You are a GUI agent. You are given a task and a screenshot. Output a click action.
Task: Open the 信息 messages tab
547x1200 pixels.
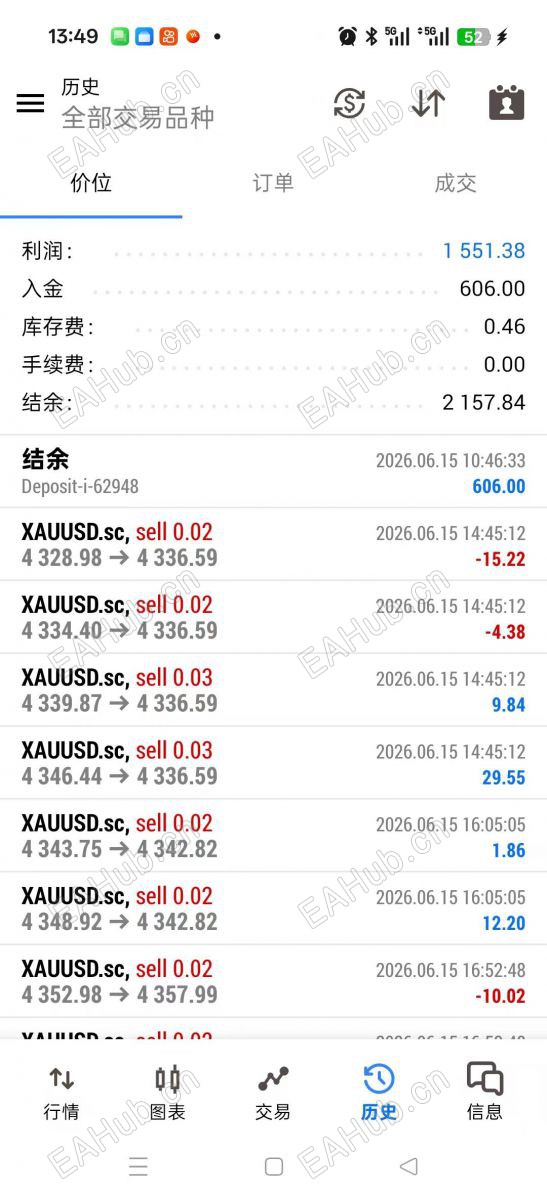pos(485,1092)
